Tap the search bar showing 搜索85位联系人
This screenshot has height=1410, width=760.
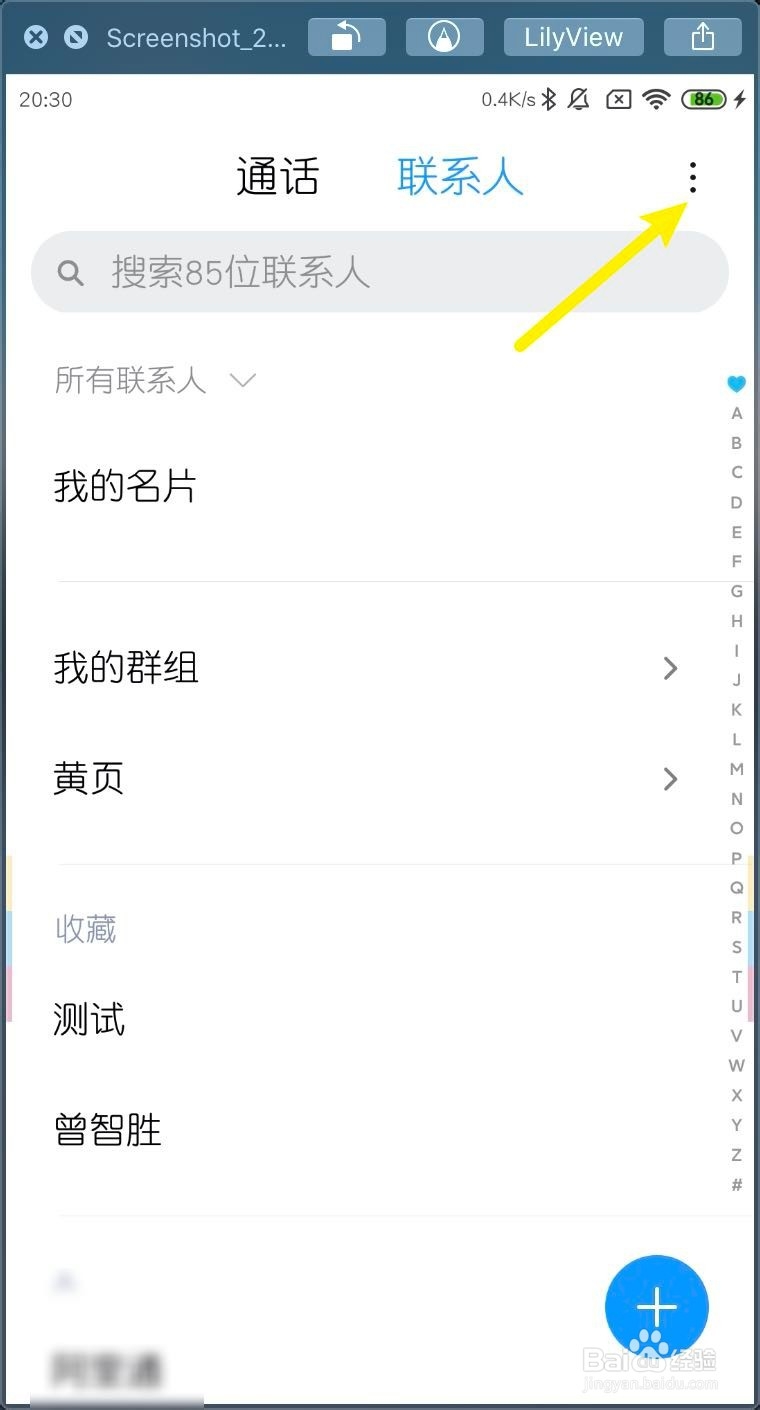click(x=380, y=272)
